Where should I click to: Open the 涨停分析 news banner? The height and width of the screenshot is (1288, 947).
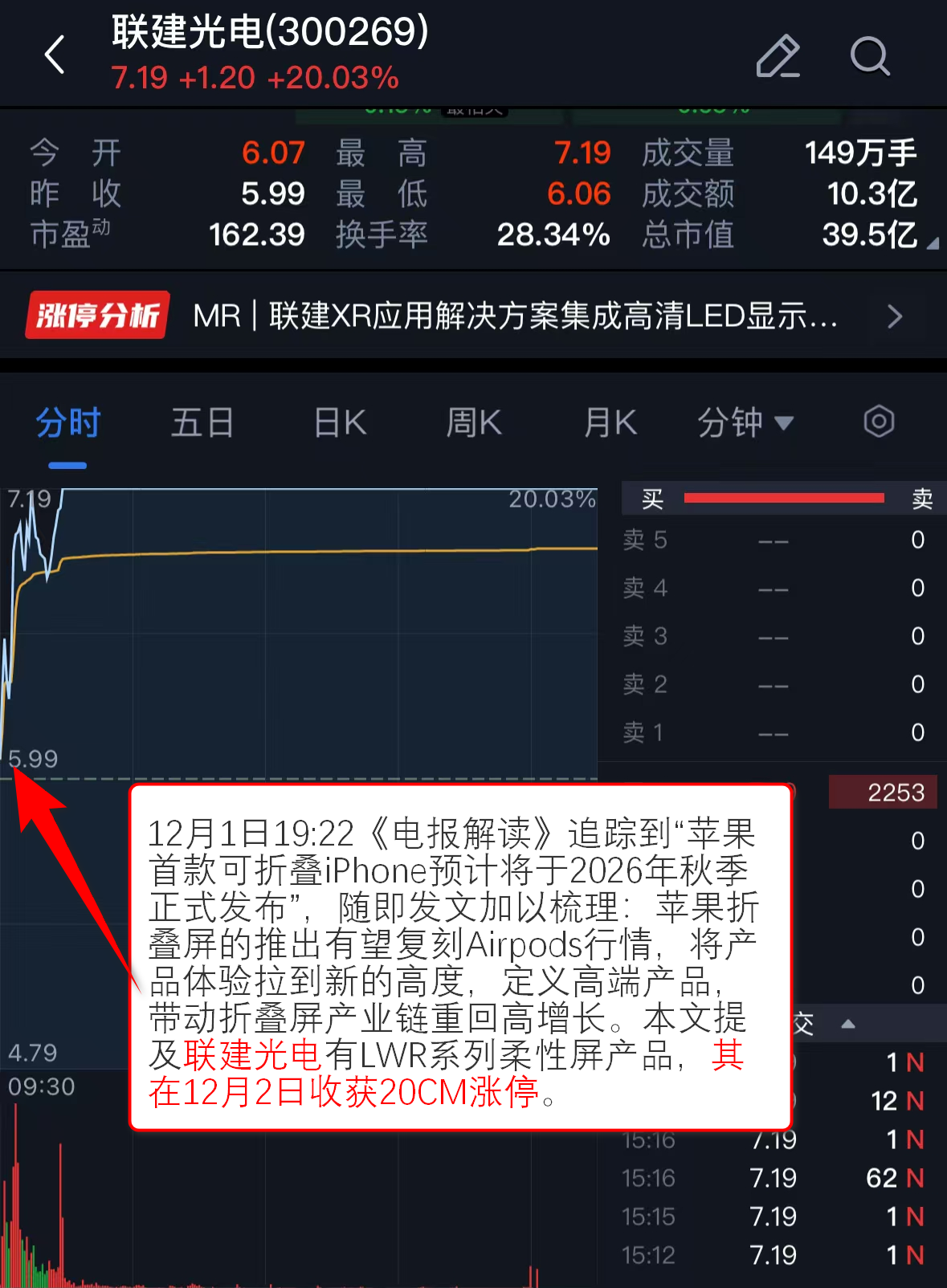pos(472,316)
